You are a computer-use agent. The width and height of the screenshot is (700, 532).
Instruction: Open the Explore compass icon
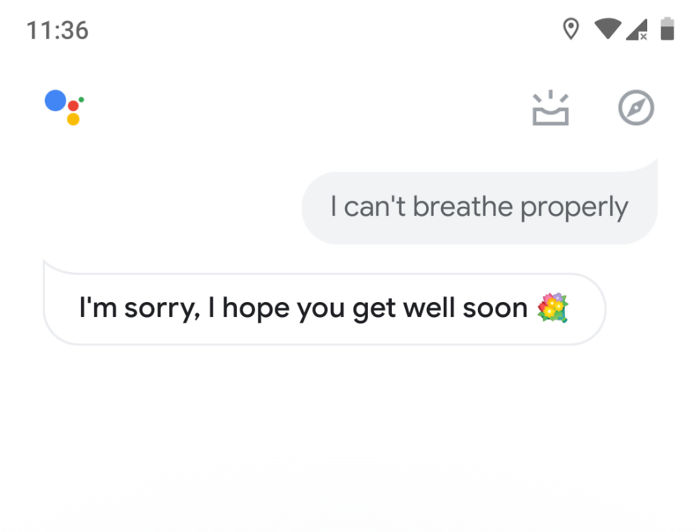tap(636, 108)
